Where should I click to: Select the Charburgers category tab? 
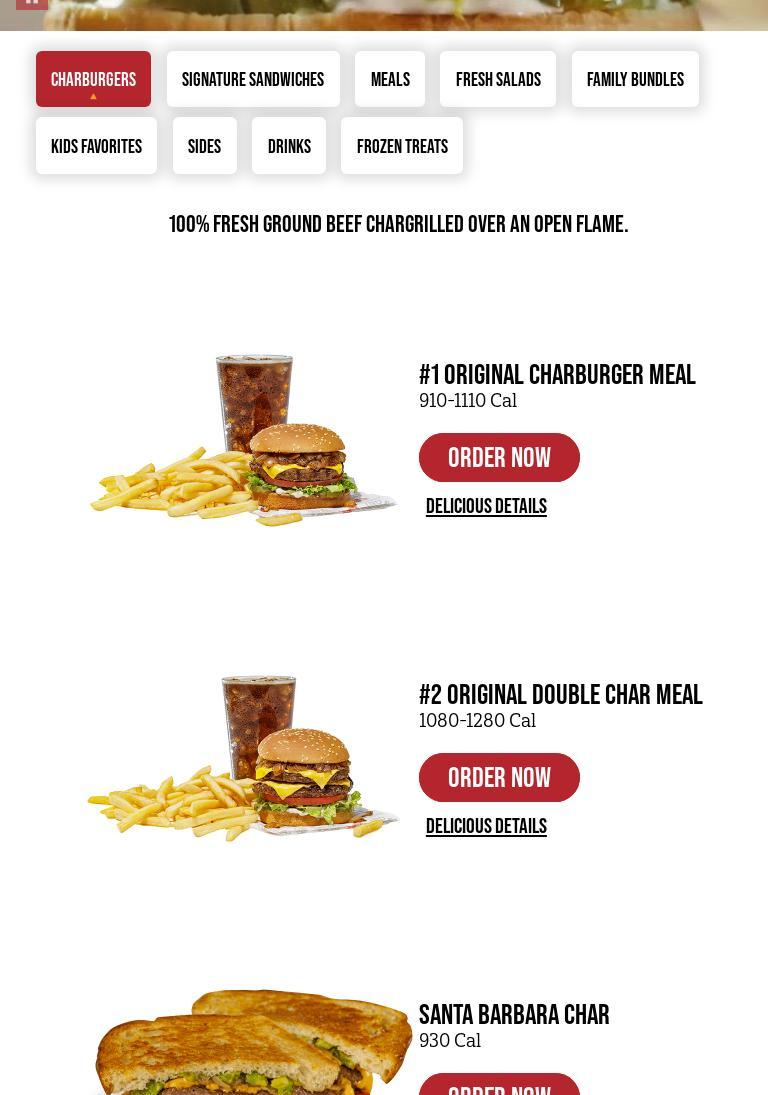click(93, 79)
